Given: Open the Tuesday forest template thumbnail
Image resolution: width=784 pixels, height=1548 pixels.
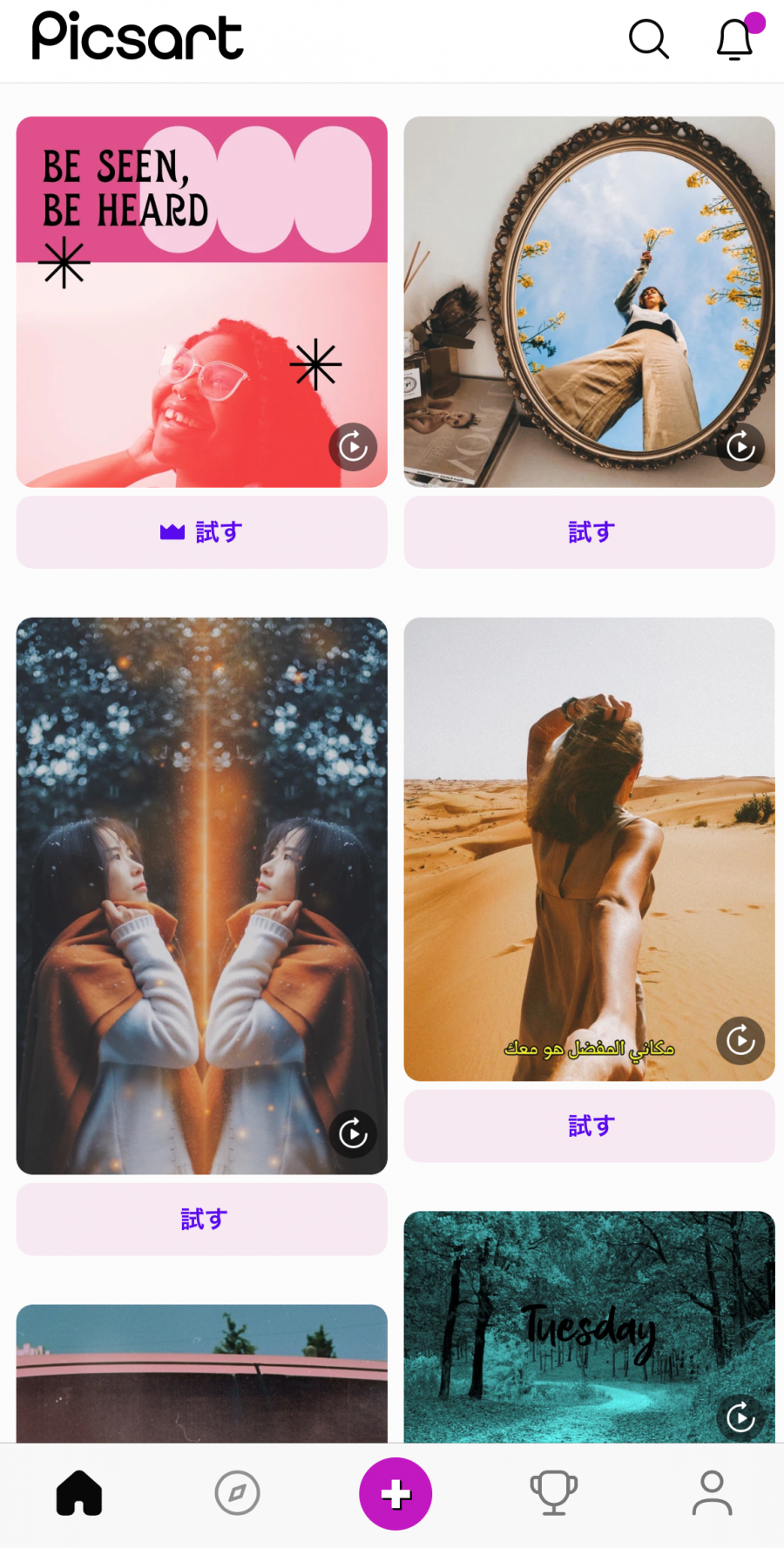Looking at the screenshot, I should click(x=589, y=1324).
